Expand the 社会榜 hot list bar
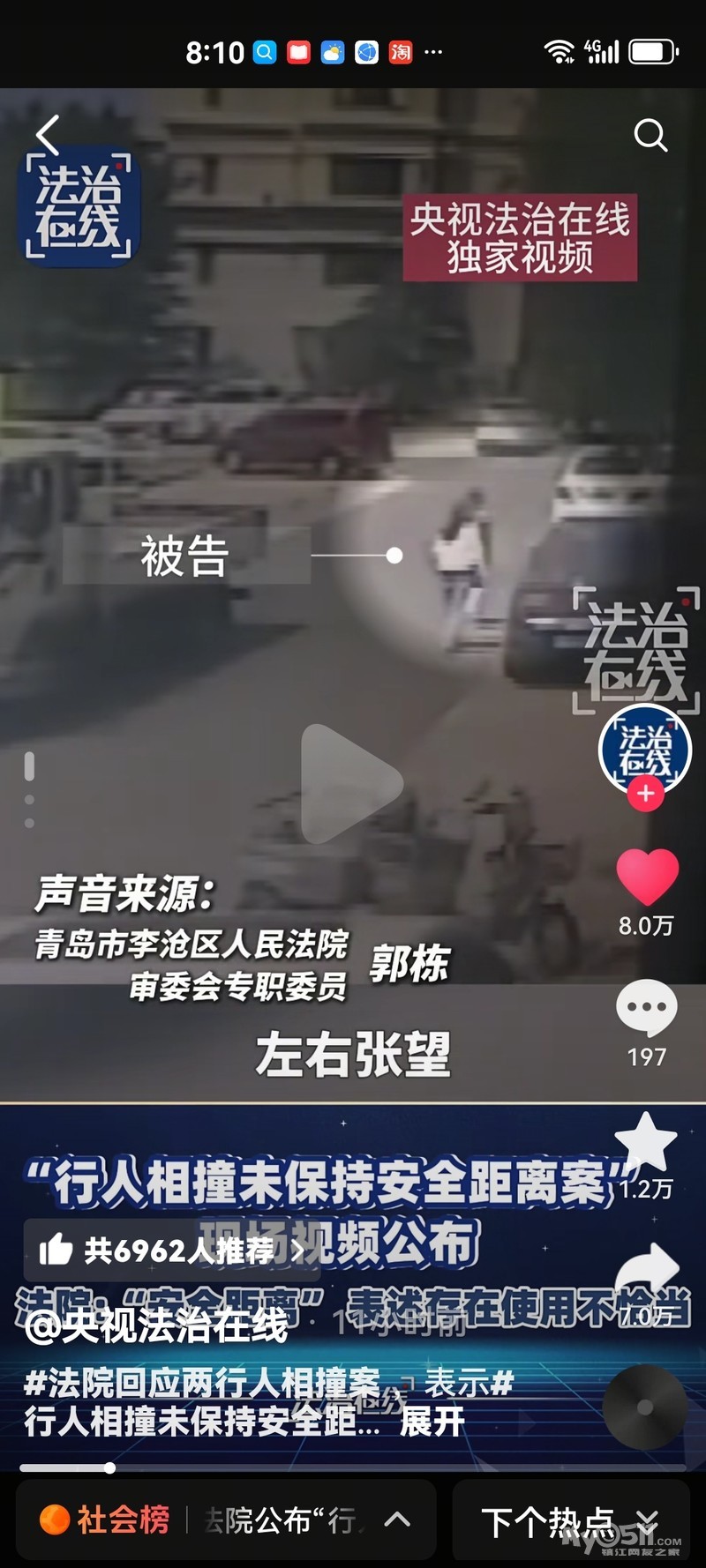This screenshot has height=1568, width=706. 226,1519
